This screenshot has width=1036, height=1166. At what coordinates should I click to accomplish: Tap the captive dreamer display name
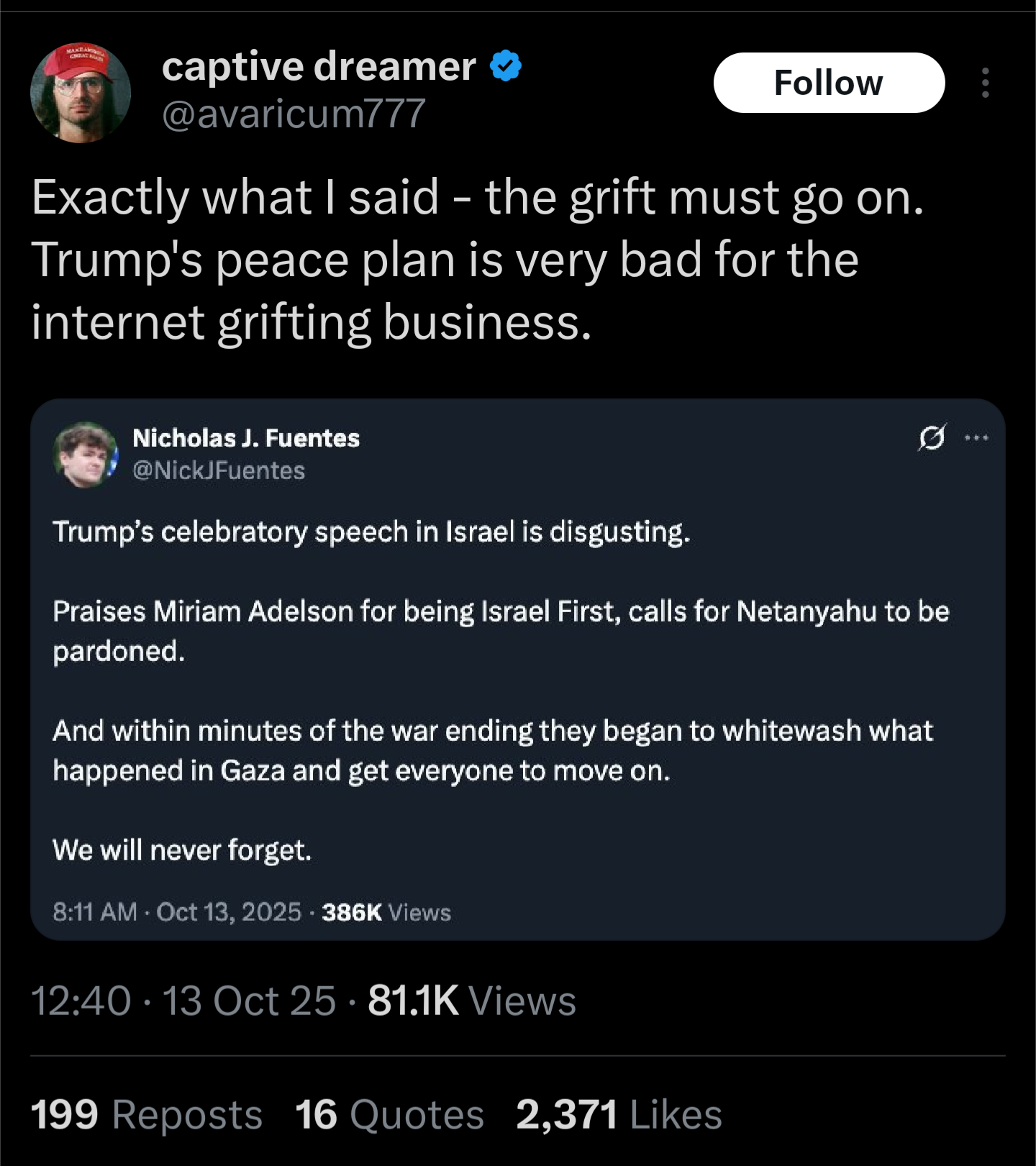point(319,67)
